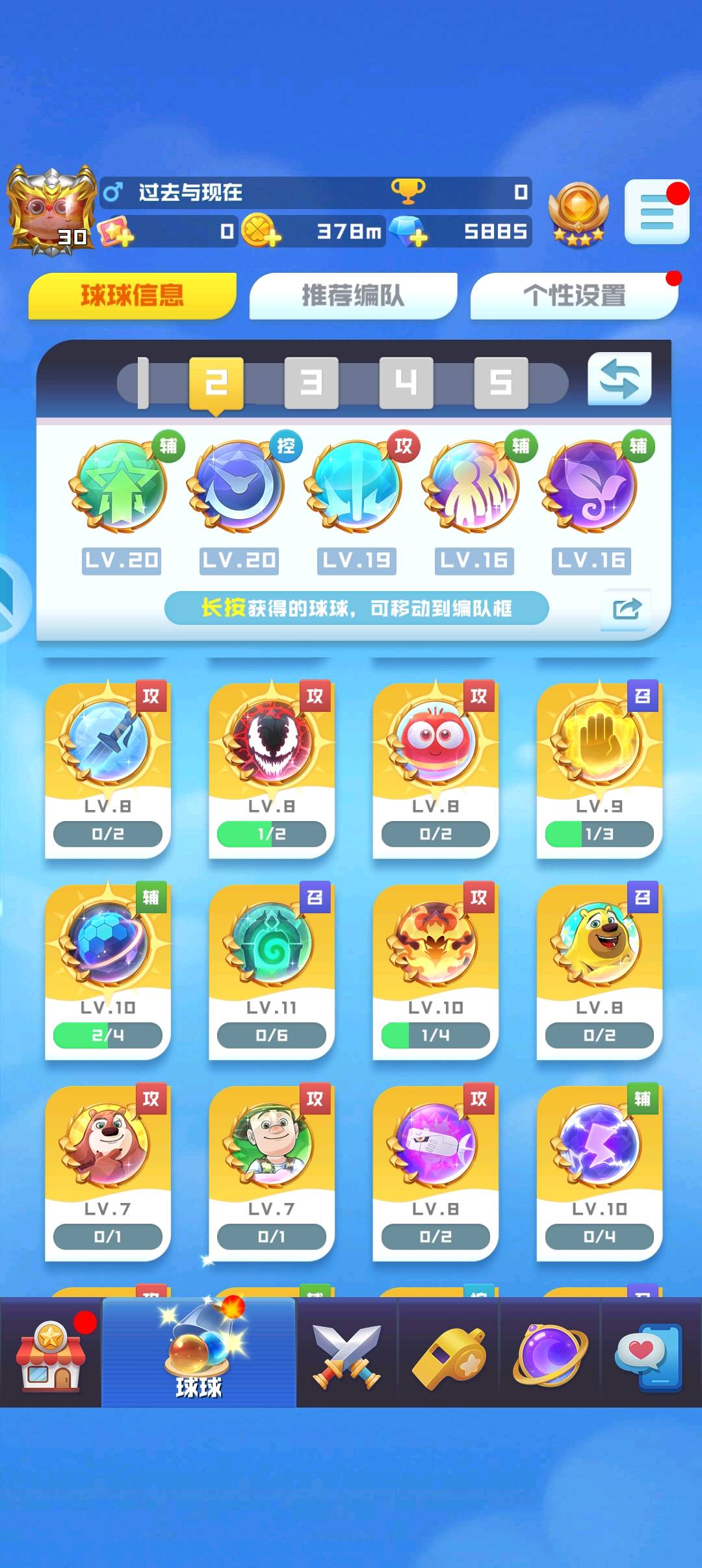Open the hamburger menu button
The width and height of the screenshot is (702, 1568).
(x=656, y=212)
